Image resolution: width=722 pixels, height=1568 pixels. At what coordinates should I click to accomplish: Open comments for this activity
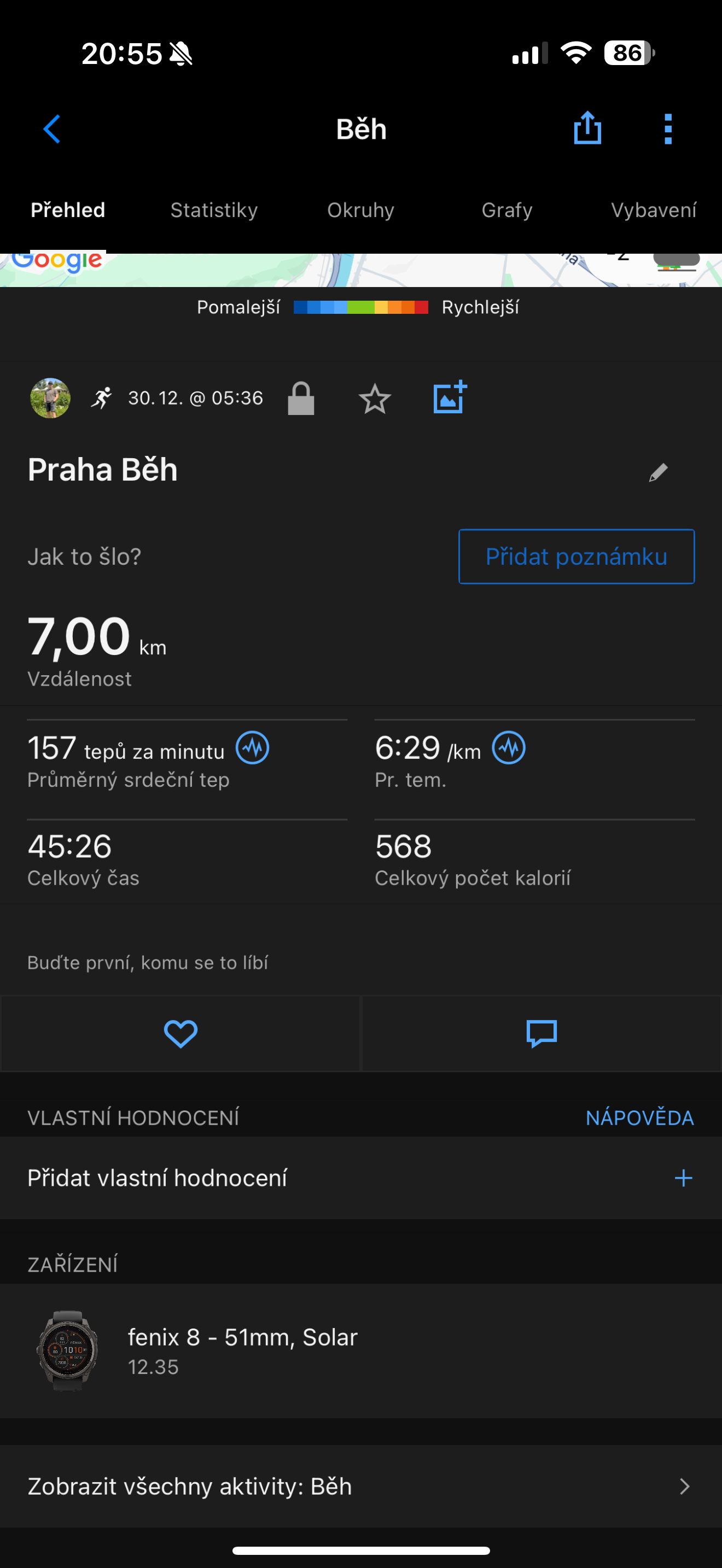pos(541,1033)
